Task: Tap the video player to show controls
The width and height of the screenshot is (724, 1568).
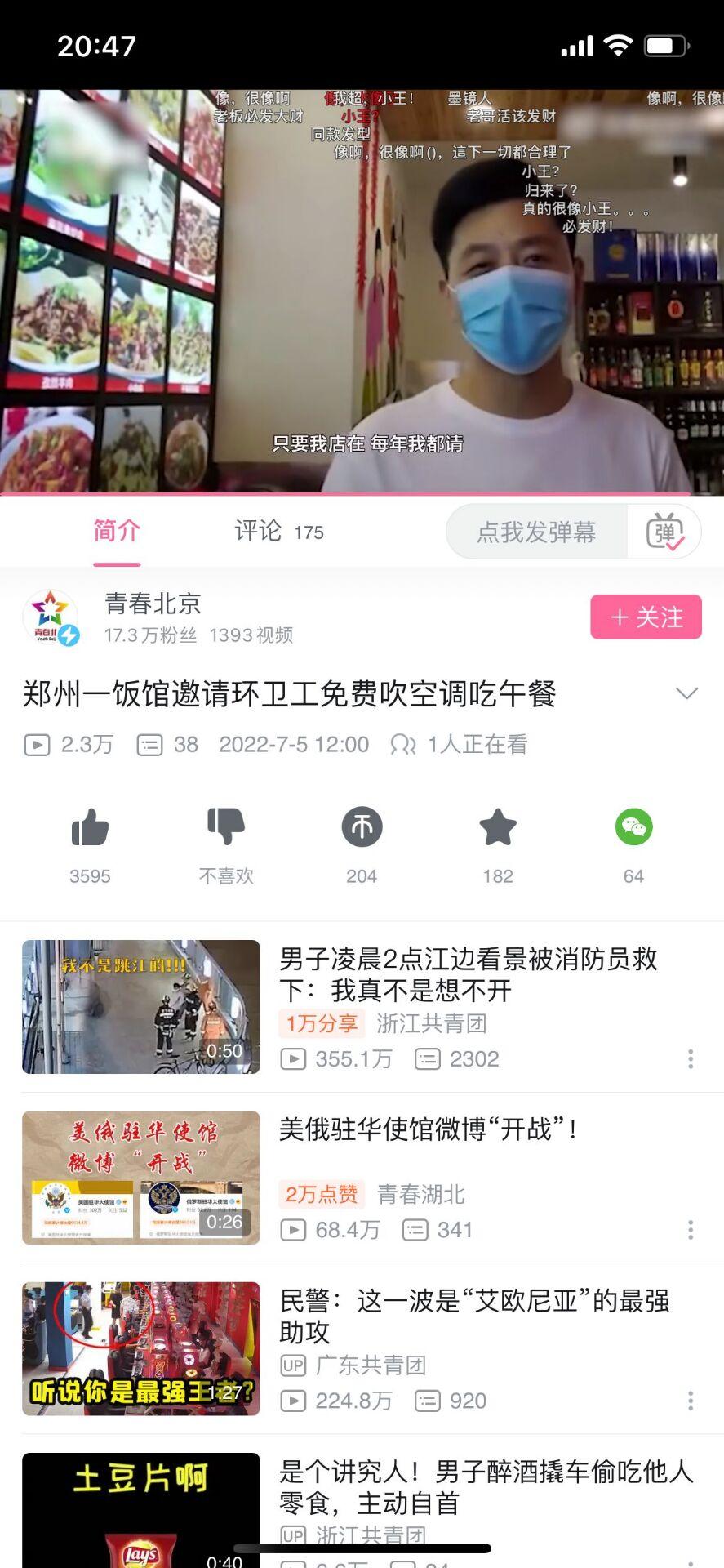Action: (x=362, y=291)
